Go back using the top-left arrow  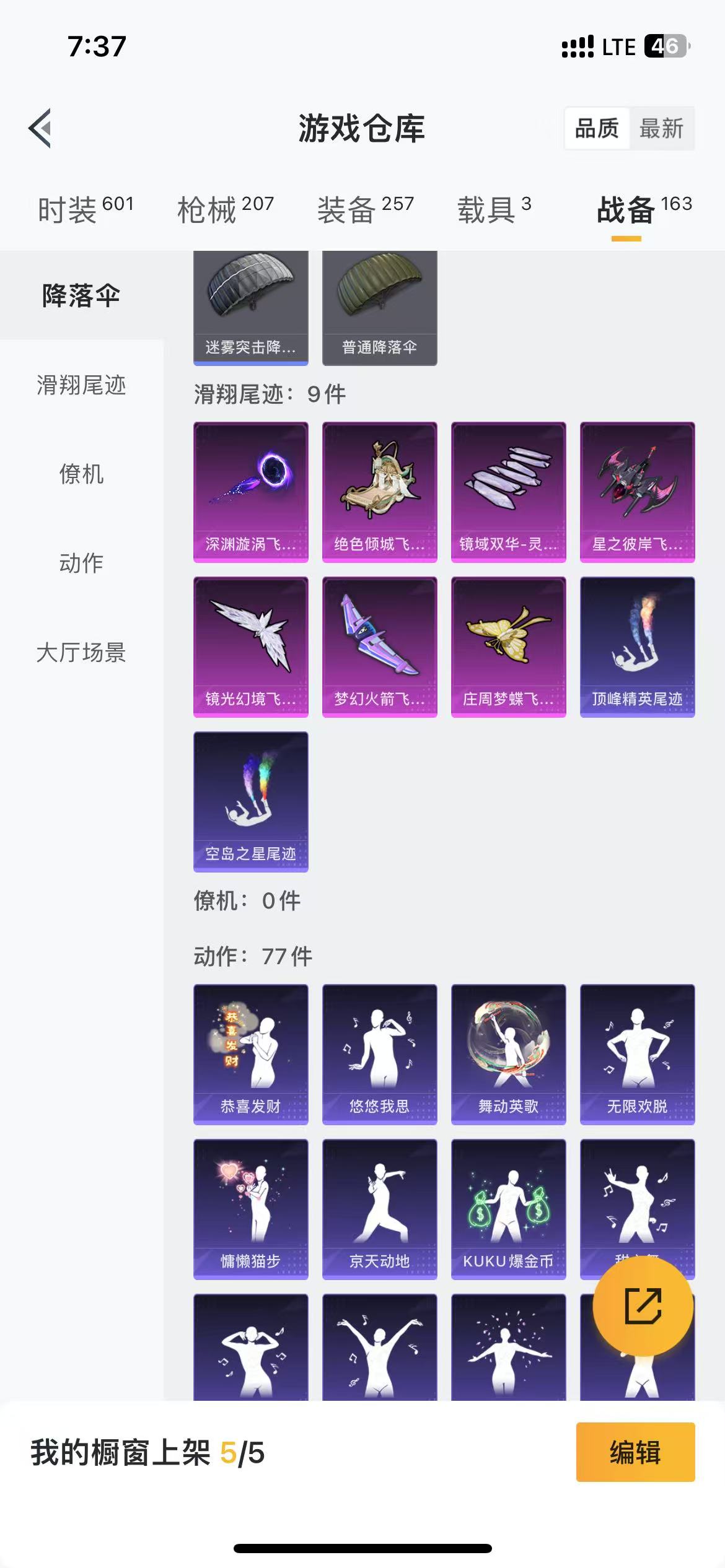(40, 129)
